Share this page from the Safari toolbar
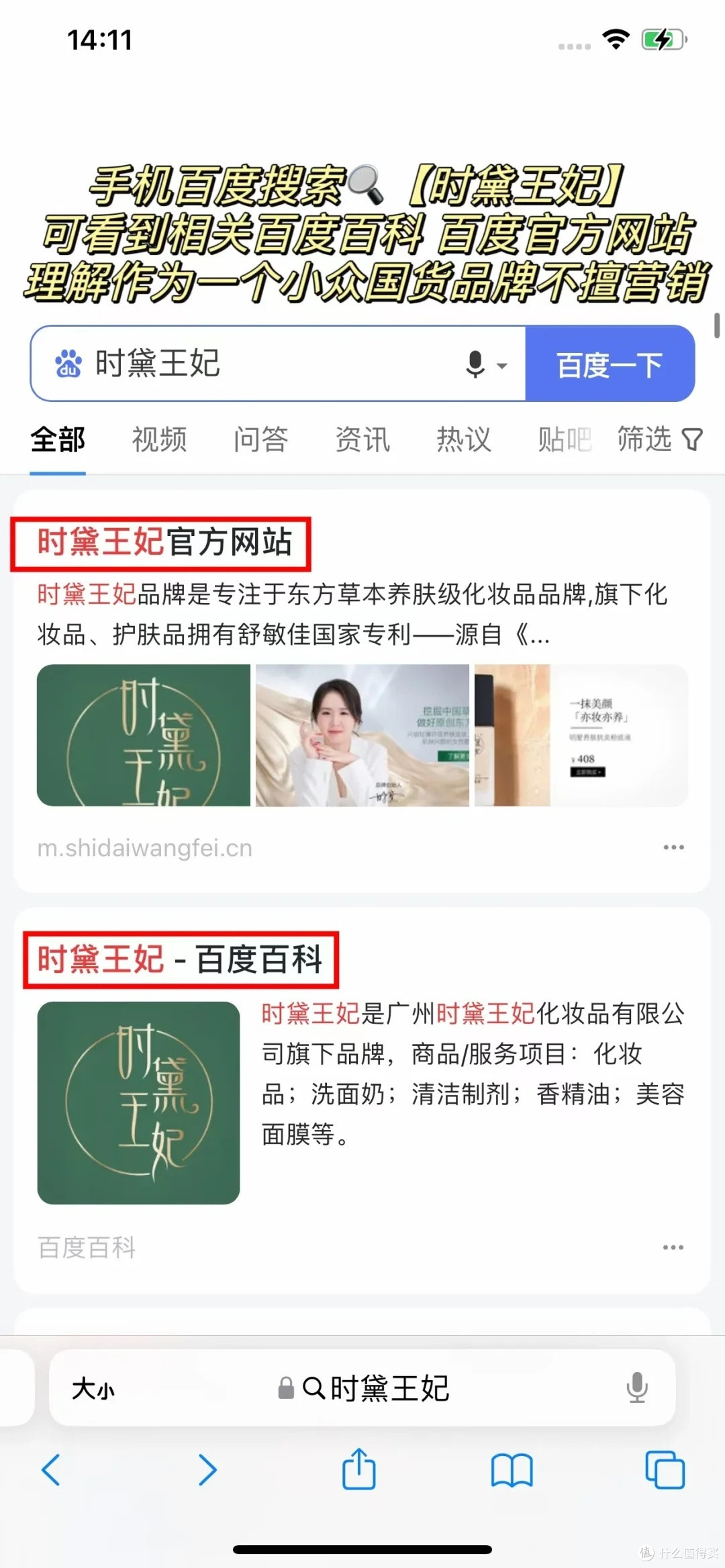Screen dimensions: 725x1568 359,1469
